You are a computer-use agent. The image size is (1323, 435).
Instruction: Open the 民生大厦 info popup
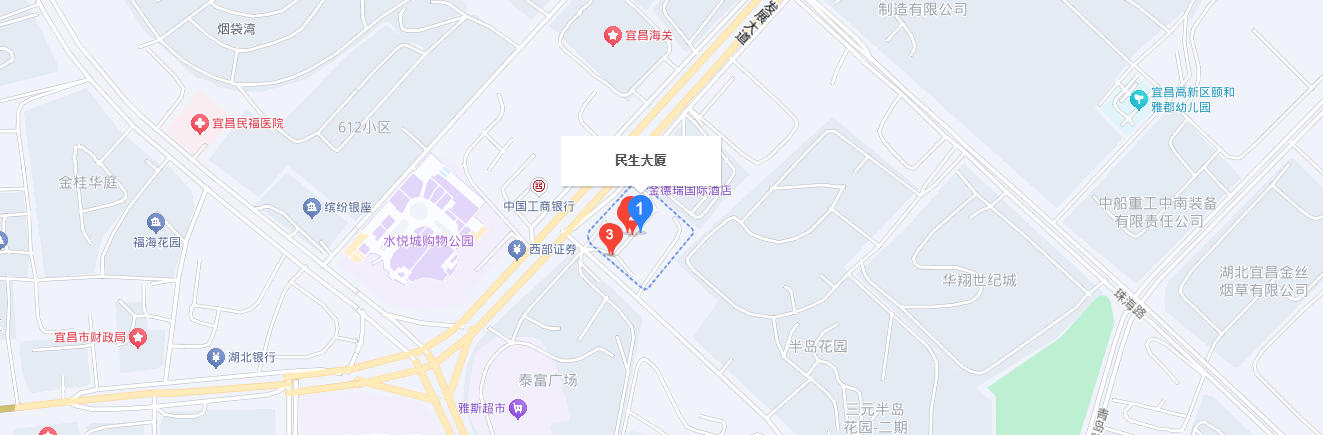(x=640, y=161)
